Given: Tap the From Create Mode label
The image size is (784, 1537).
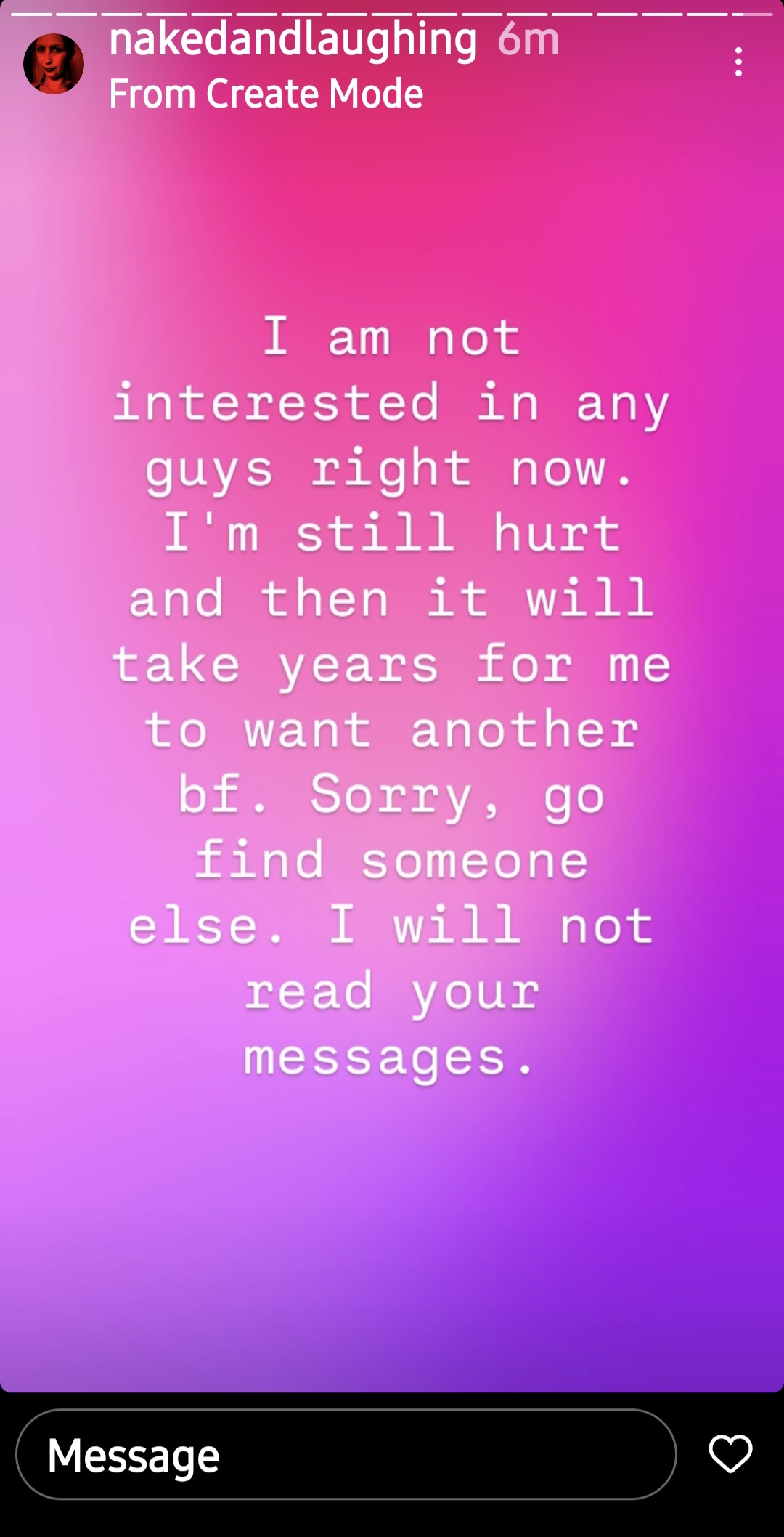Looking at the screenshot, I should coord(266,94).
